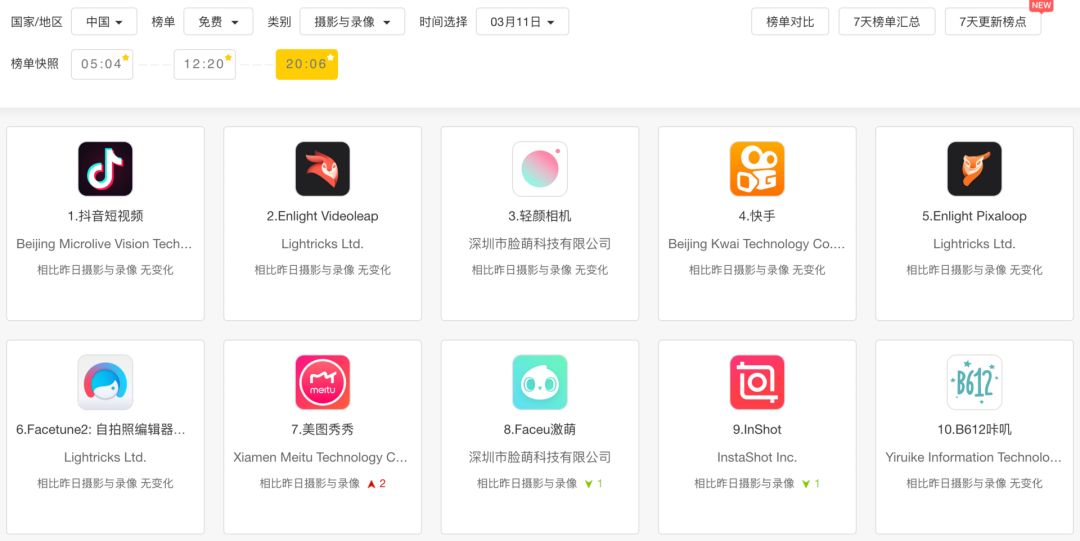This screenshot has height=541, width=1080.
Task: Switch to the 12:20 snapshot
Action: (204, 64)
